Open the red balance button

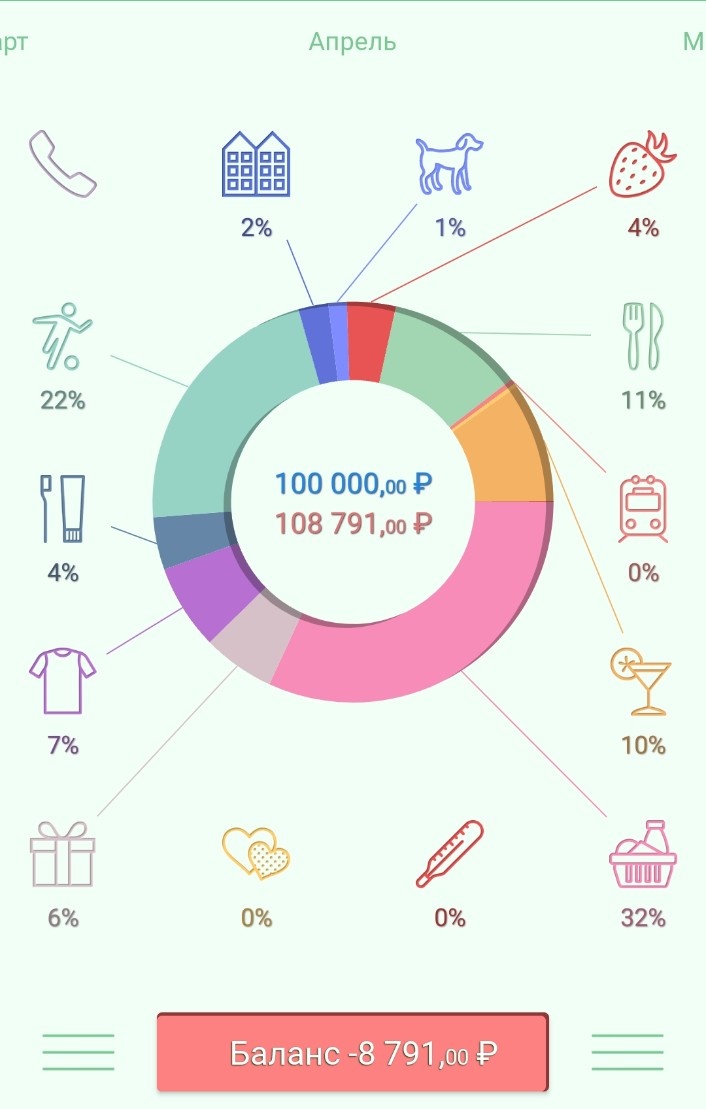(x=353, y=1052)
